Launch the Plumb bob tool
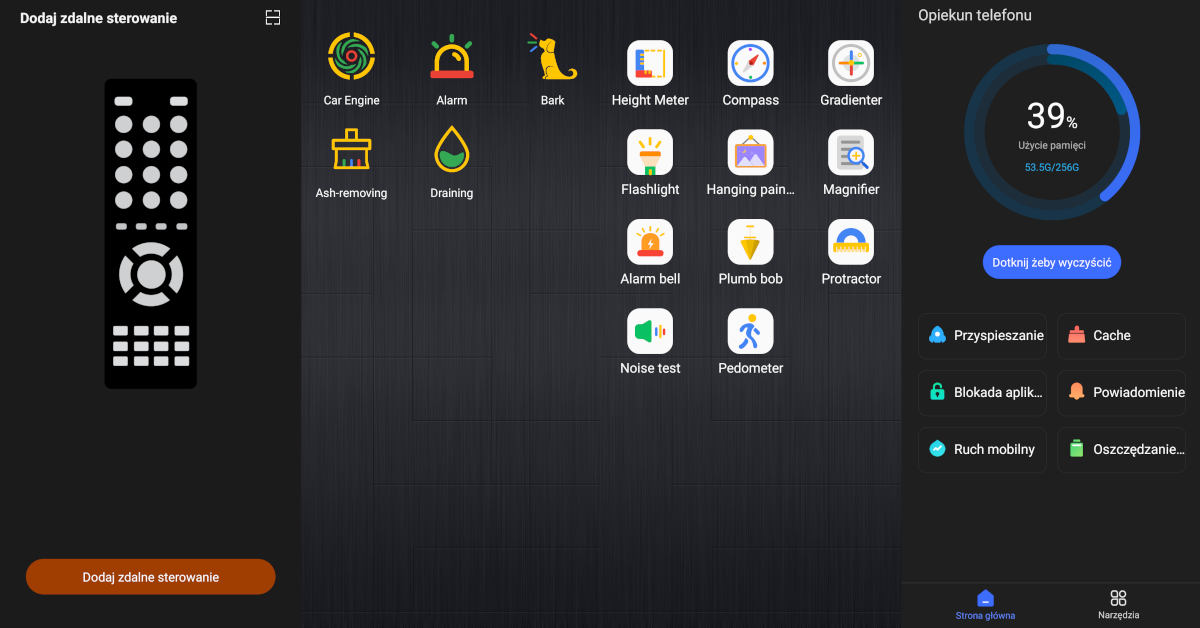1200x628 pixels. (x=750, y=243)
